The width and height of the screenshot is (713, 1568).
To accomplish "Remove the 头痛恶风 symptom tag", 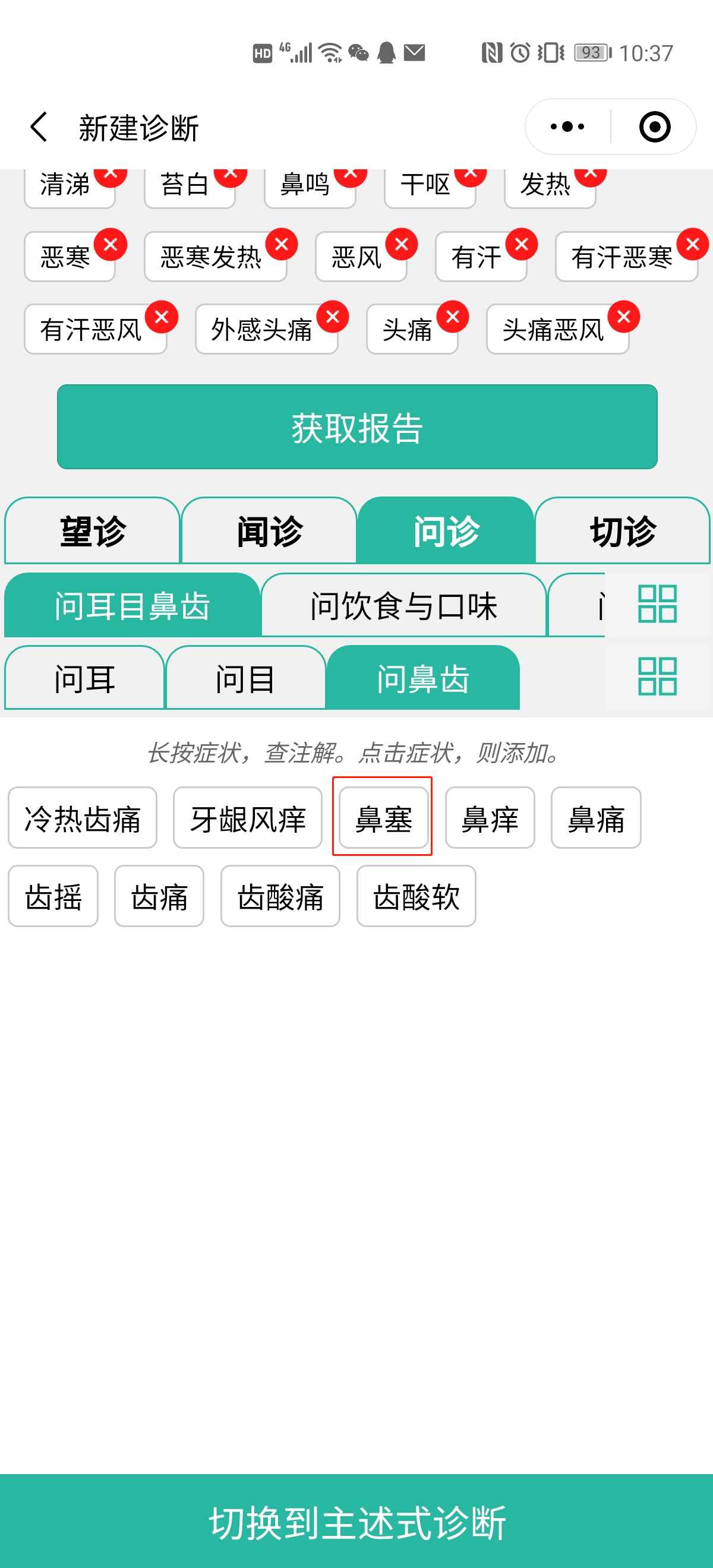I will (623, 317).
